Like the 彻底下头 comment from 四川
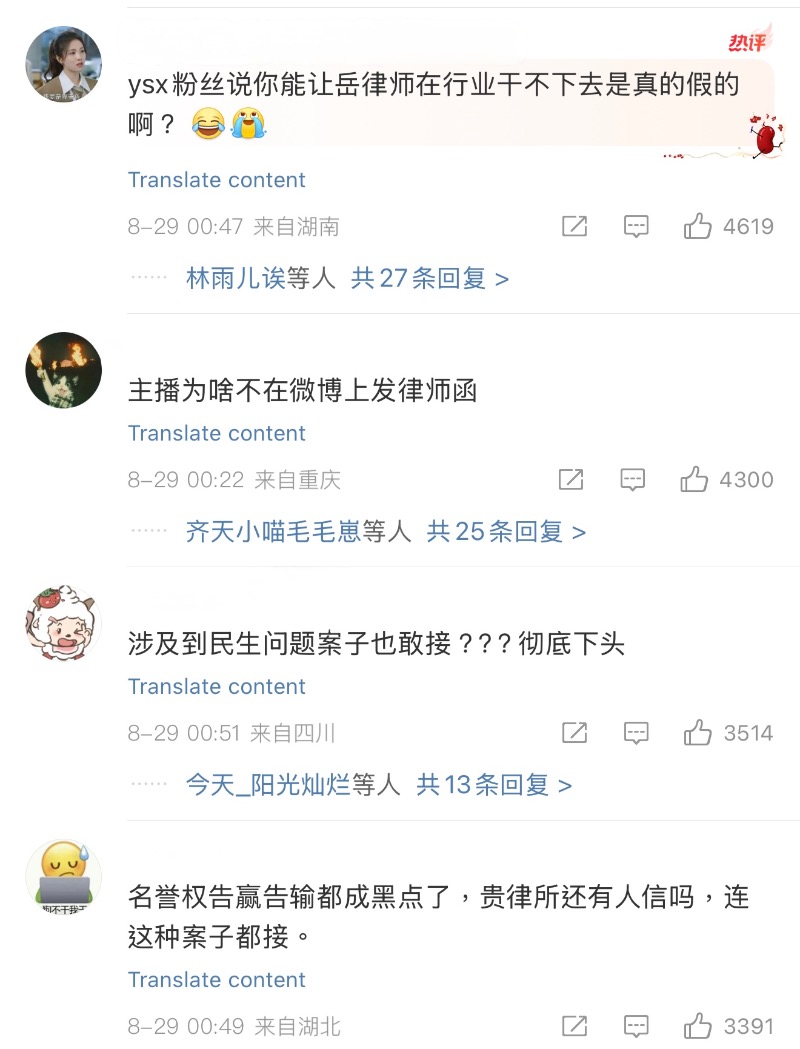The width and height of the screenshot is (800, 1049). [698, 733]
